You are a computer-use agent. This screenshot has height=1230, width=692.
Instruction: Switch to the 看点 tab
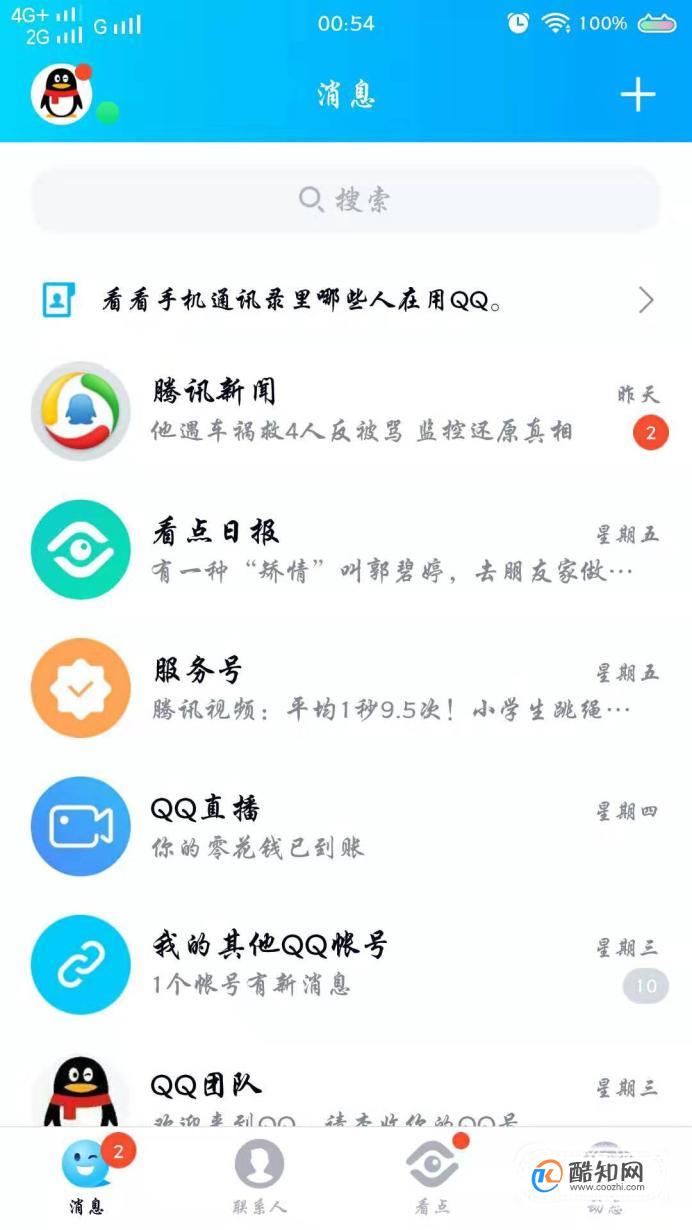(x=432, y=1178)
